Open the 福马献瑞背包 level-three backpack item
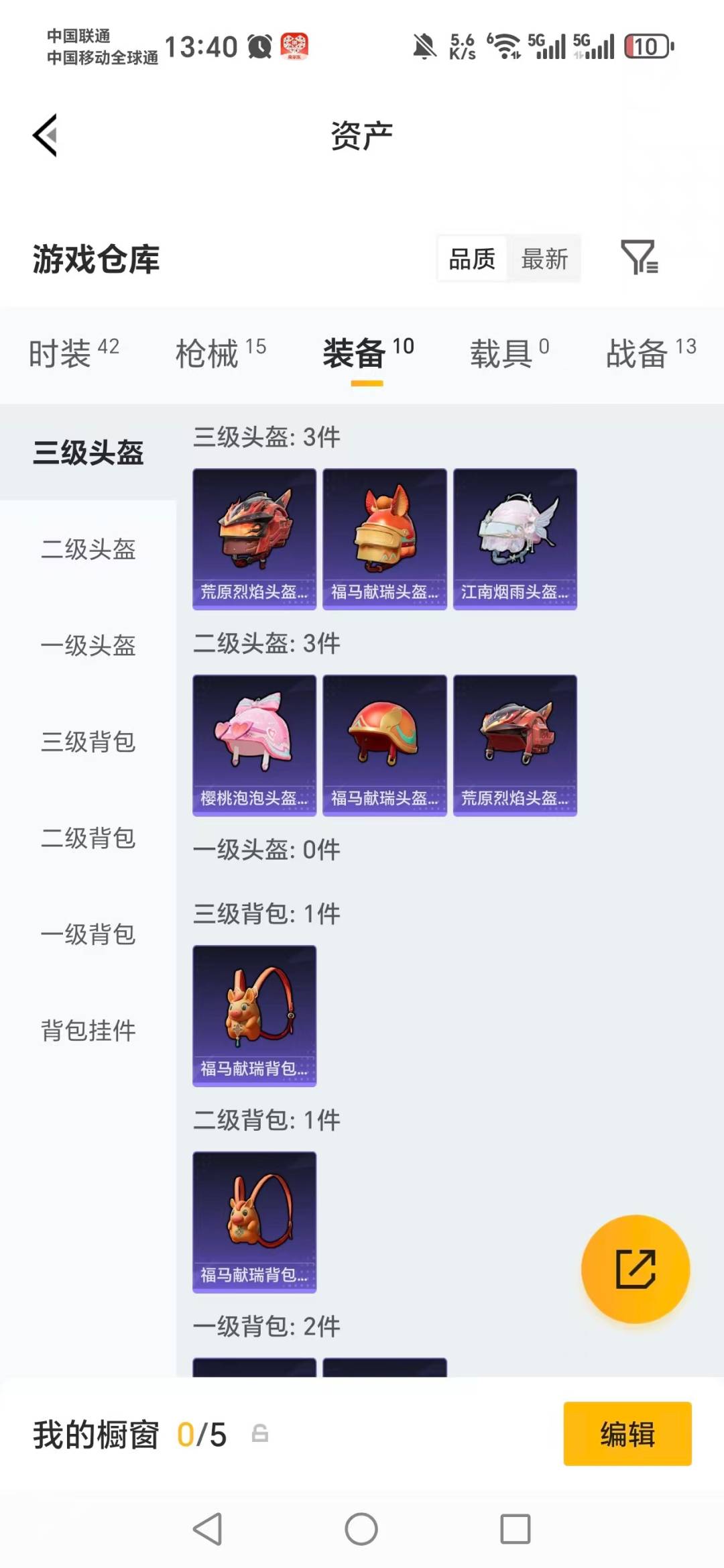This screenshot has width=724, height=1568. (x=253, y=1016)
